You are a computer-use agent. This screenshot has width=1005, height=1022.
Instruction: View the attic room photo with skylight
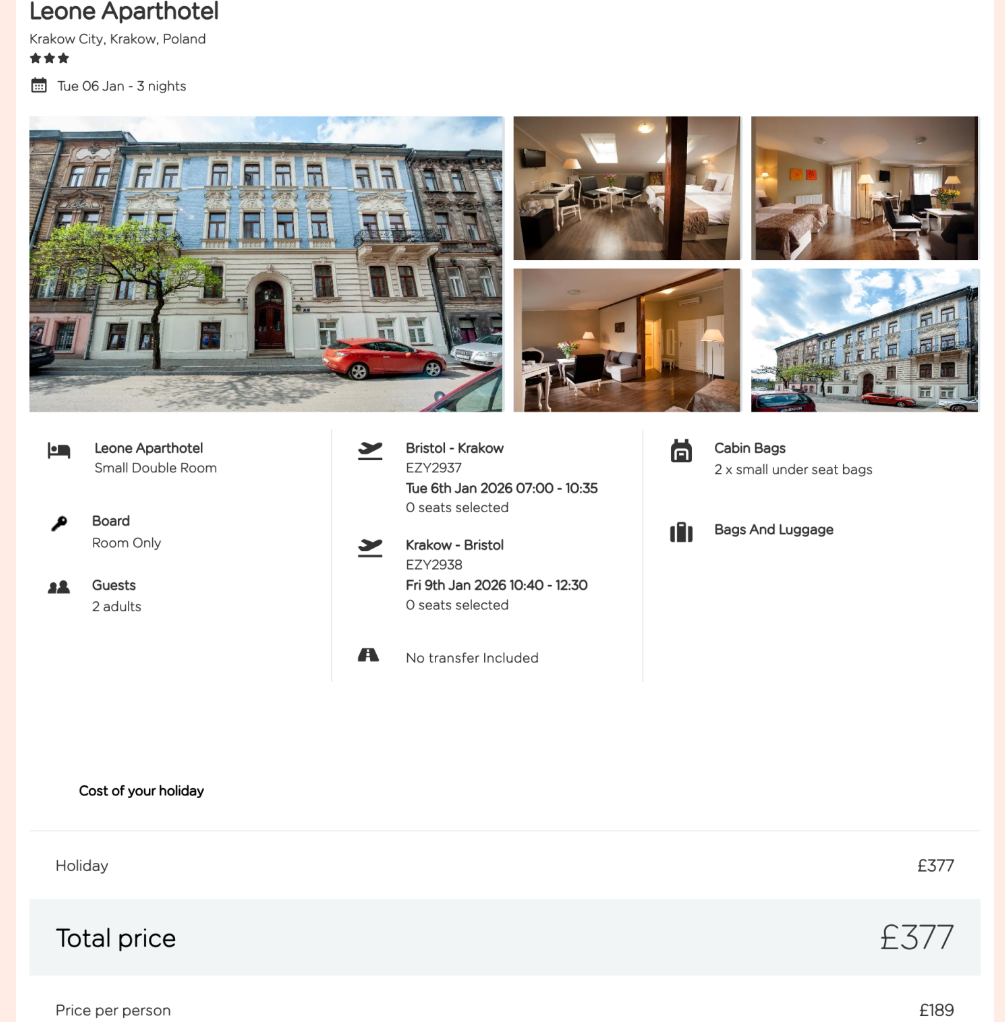coord(627,188)
